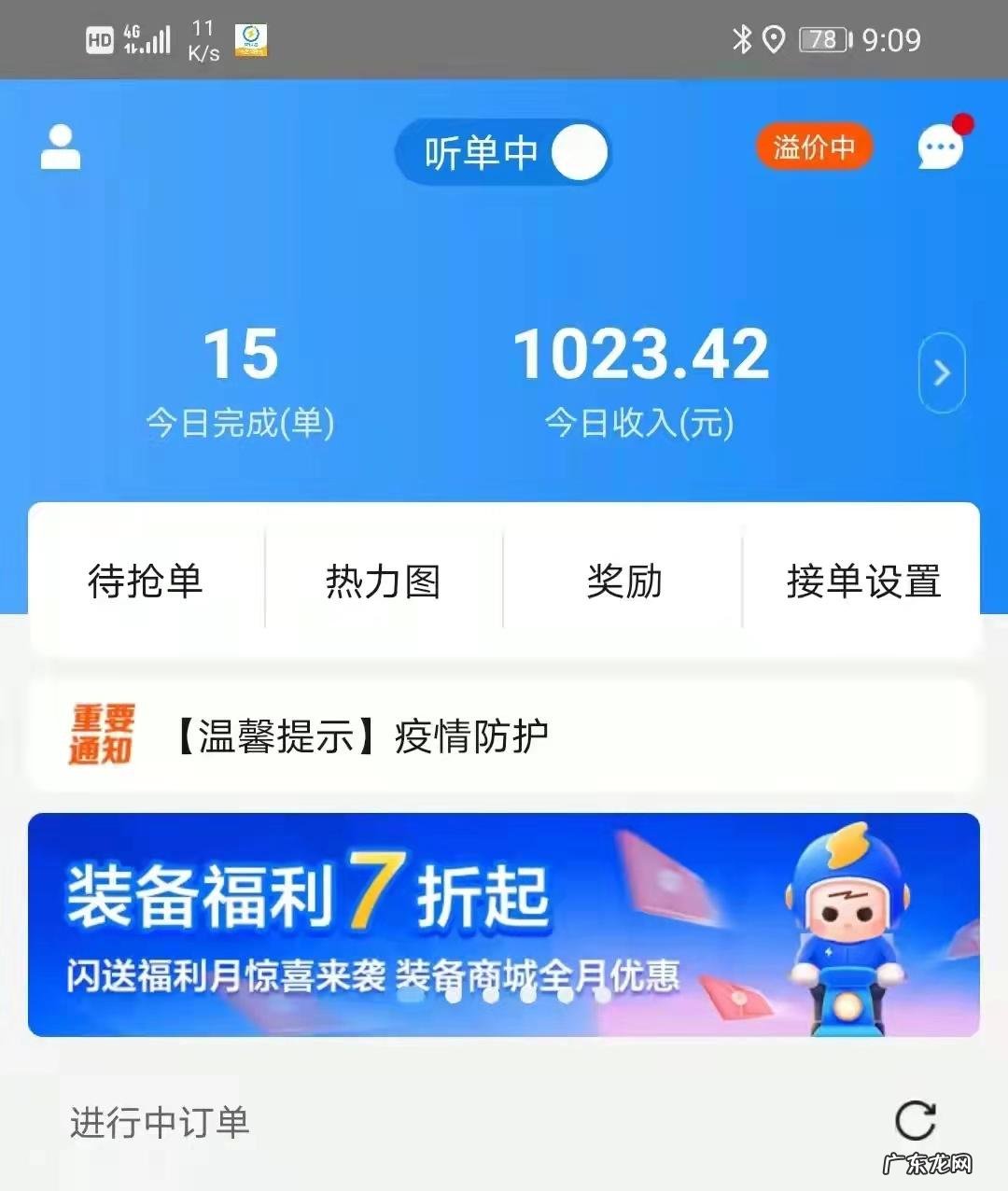1008x1191 pixels.
Task: Open the 奖励 rewards section
Action: (623, 581)
